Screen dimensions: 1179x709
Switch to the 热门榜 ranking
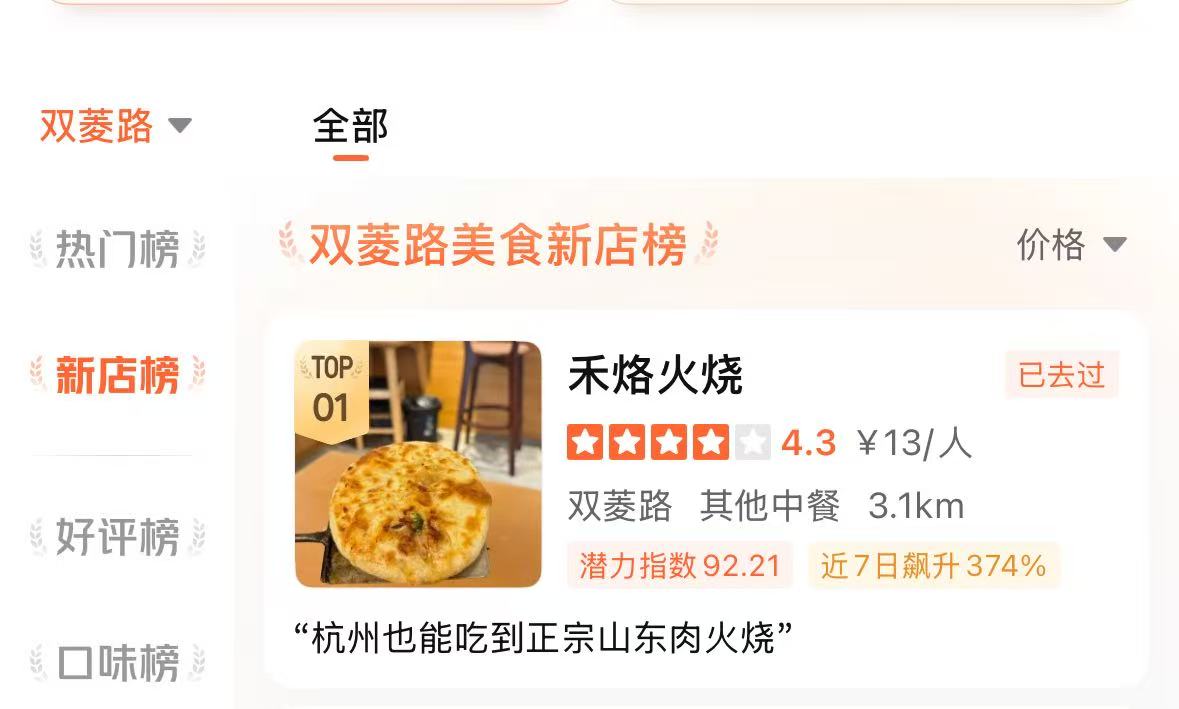coord(117,249)
